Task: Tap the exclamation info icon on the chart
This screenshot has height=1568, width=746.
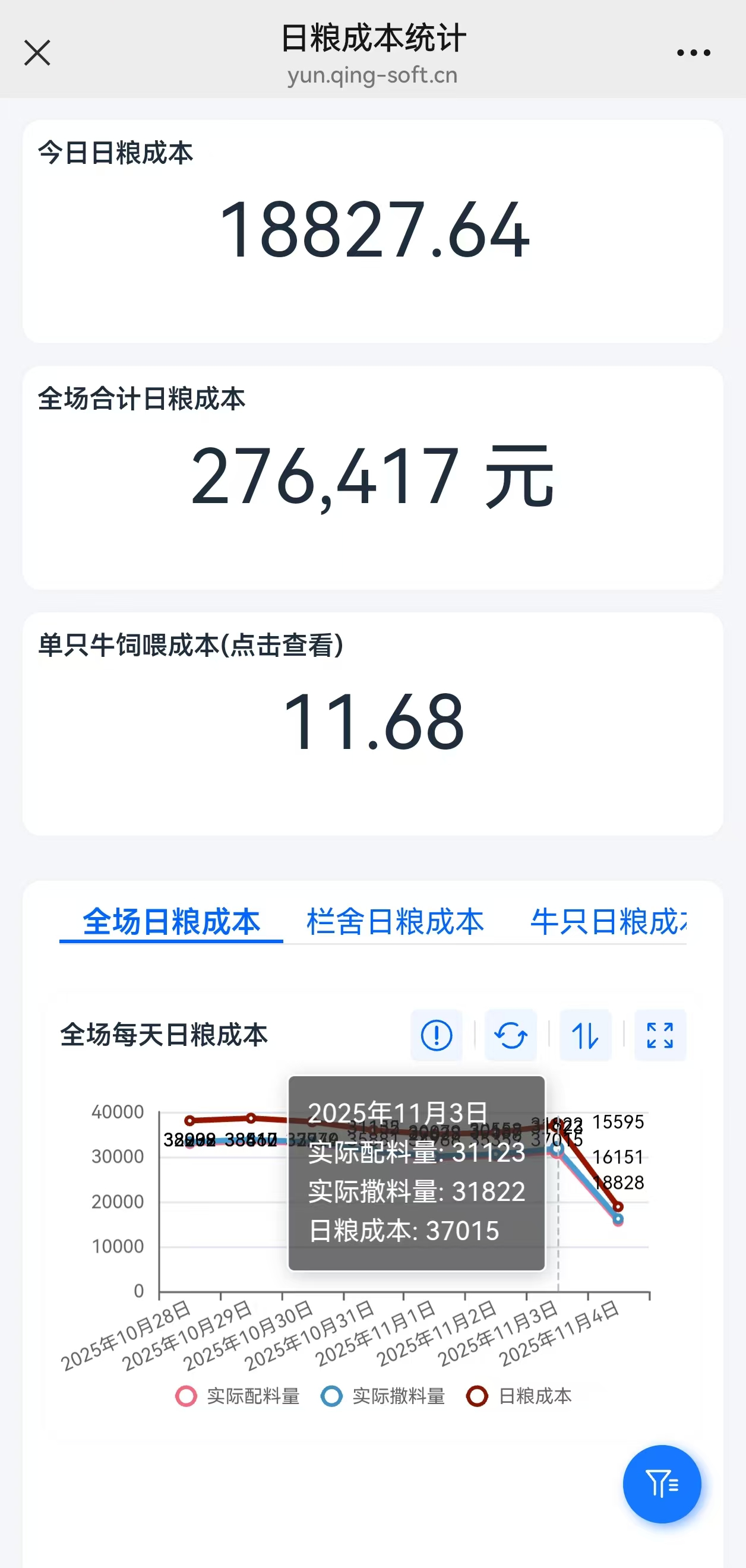Action: (x=437, y=1035)
